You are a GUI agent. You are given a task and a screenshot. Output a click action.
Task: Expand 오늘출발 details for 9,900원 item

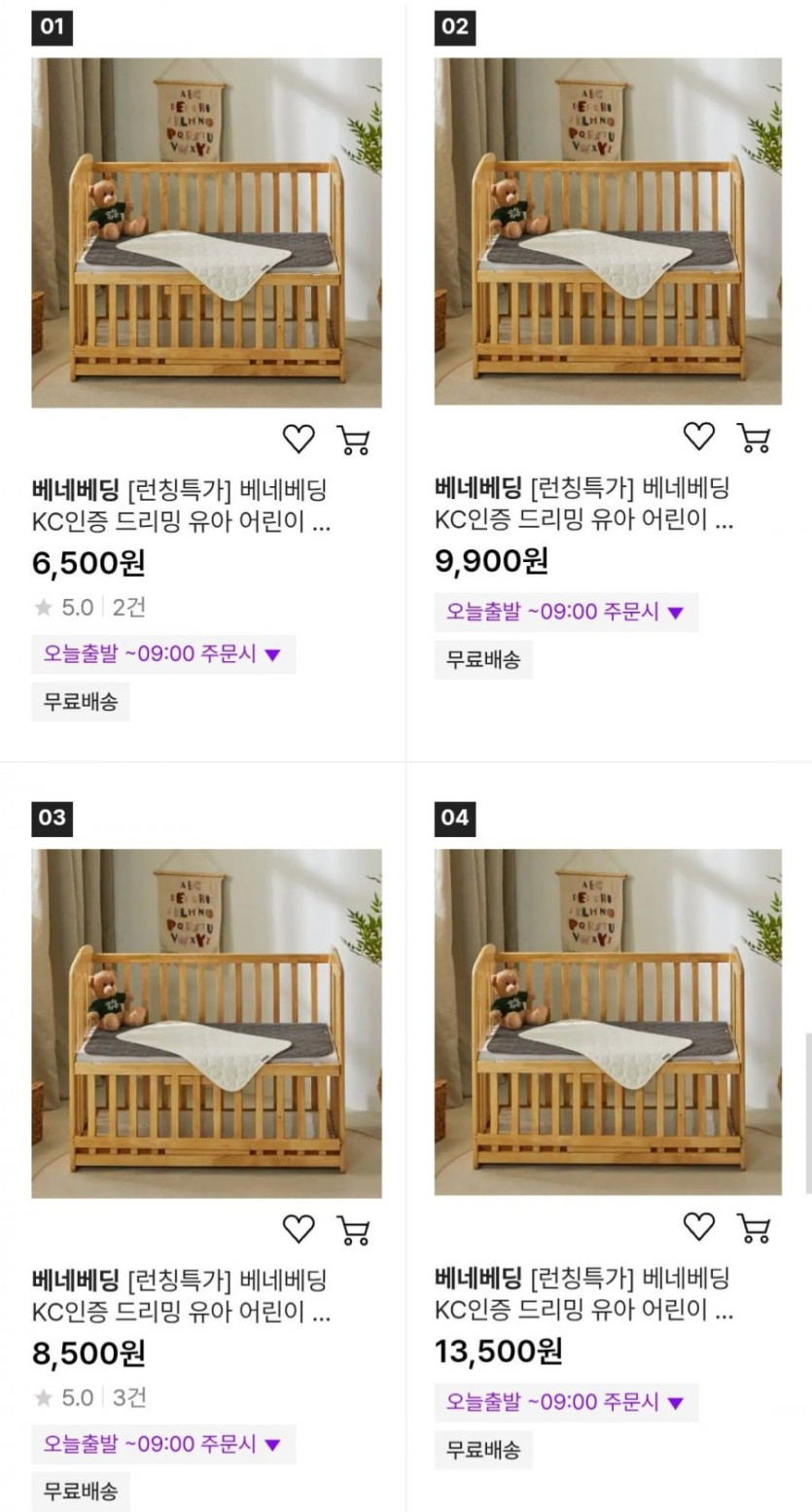click(x=565, y=613)
